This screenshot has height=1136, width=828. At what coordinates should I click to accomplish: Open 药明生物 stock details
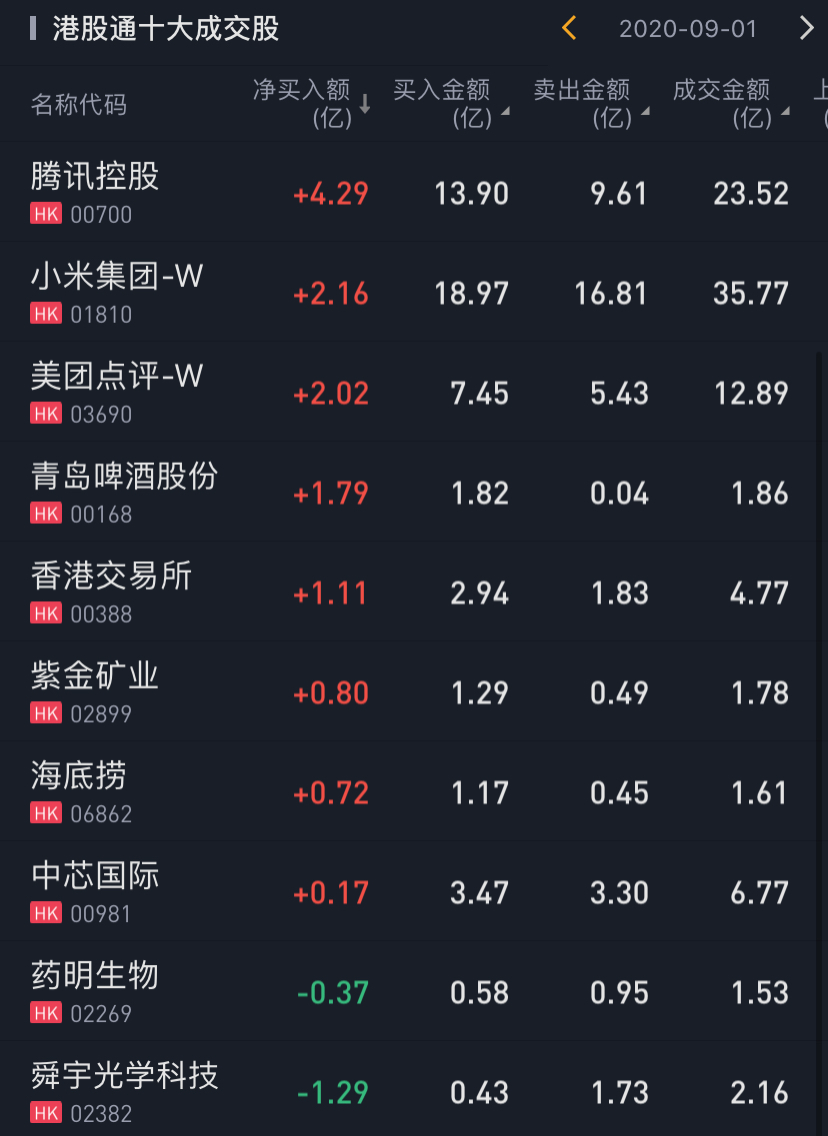coord(96,992)
